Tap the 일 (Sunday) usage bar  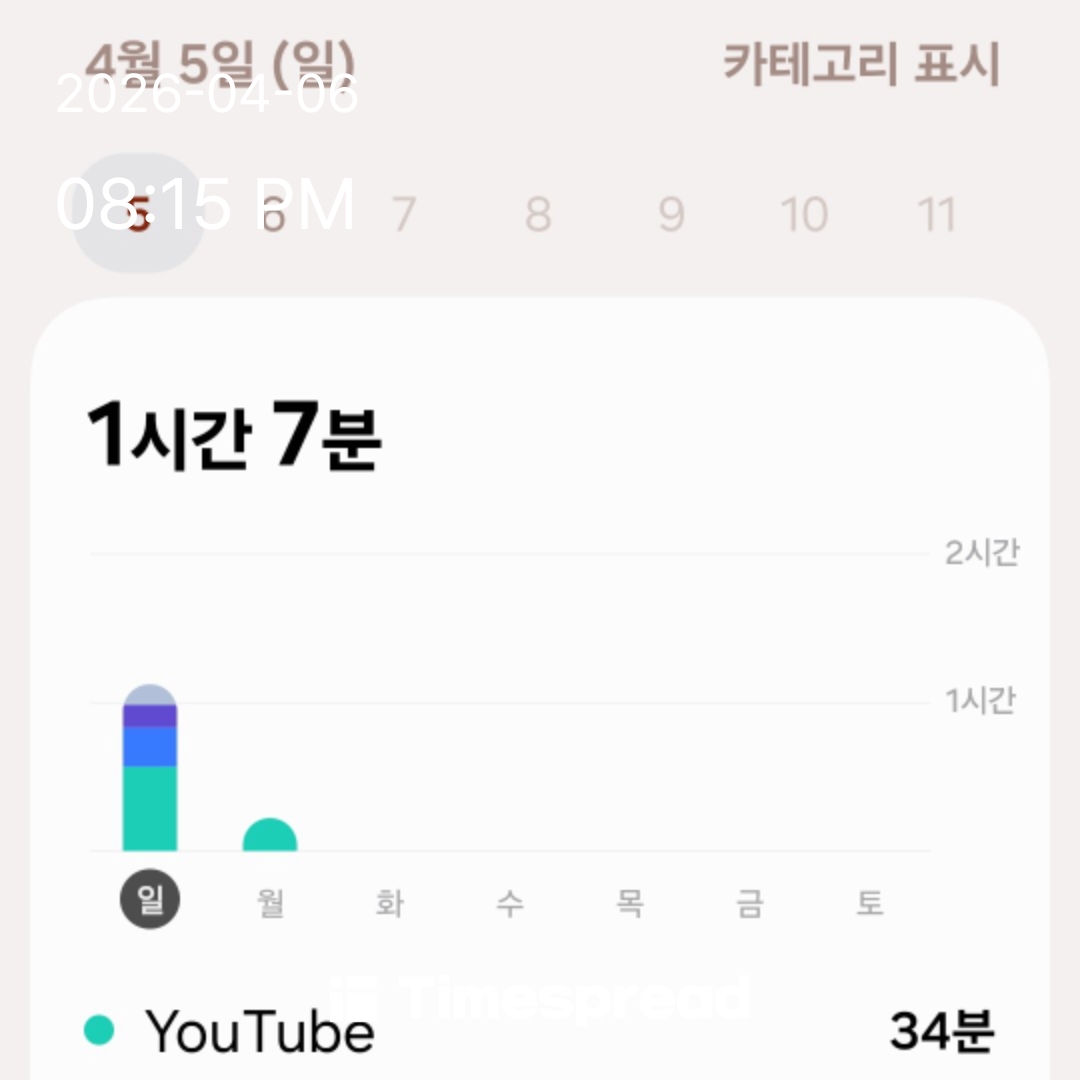coord(150,768)
